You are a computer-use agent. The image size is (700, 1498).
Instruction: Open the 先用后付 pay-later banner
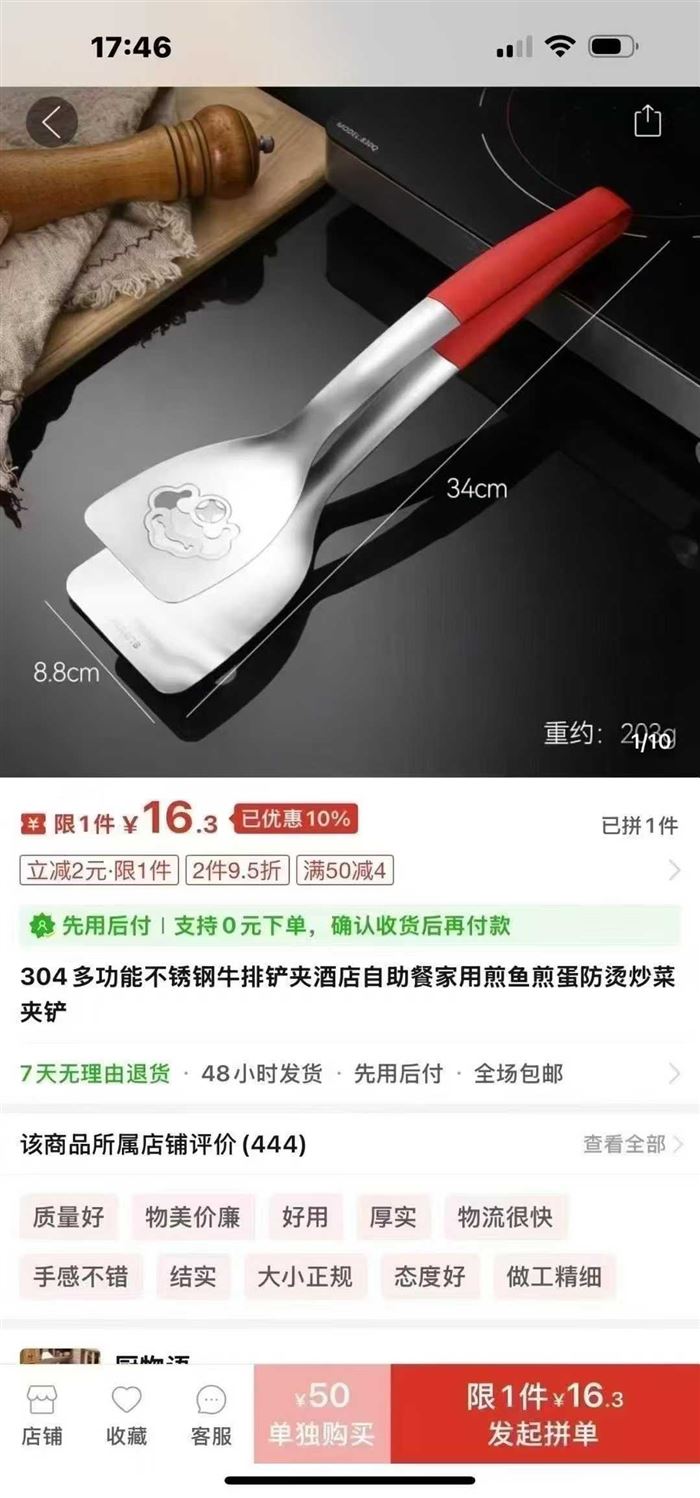tap(350, 926)
